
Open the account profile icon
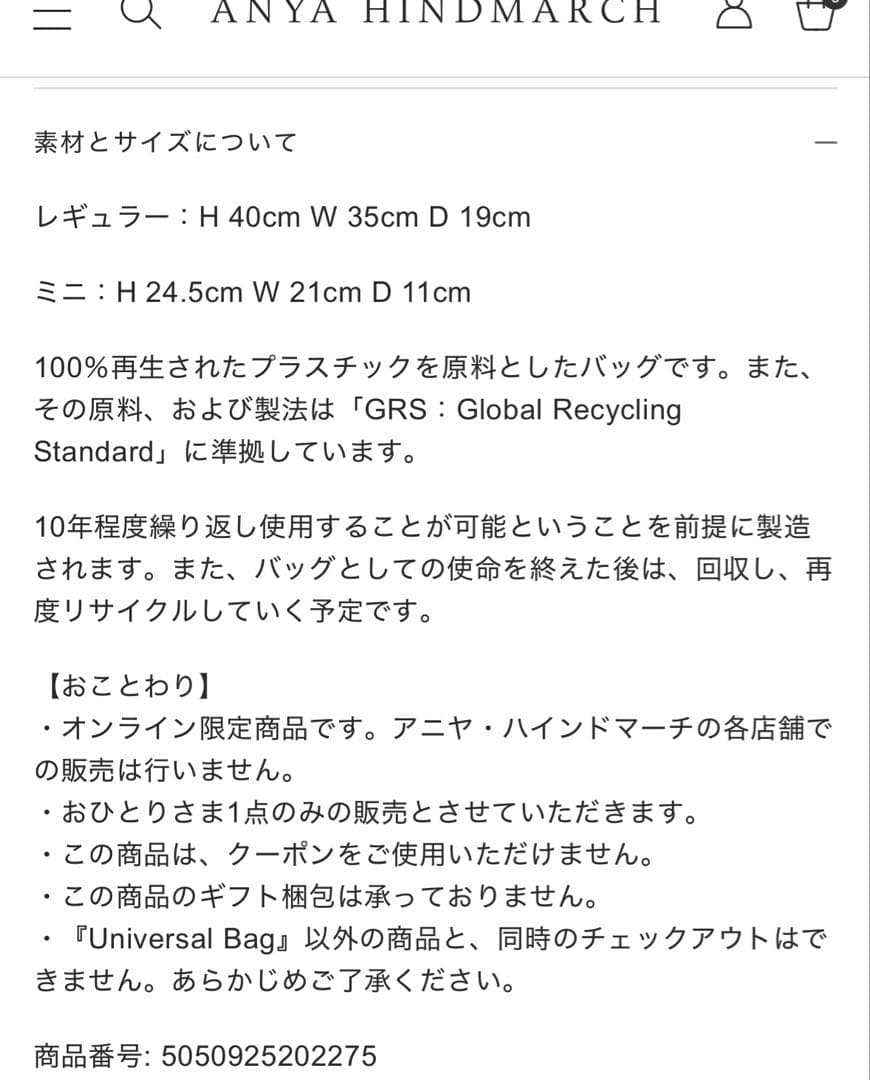tap(733, 12)
